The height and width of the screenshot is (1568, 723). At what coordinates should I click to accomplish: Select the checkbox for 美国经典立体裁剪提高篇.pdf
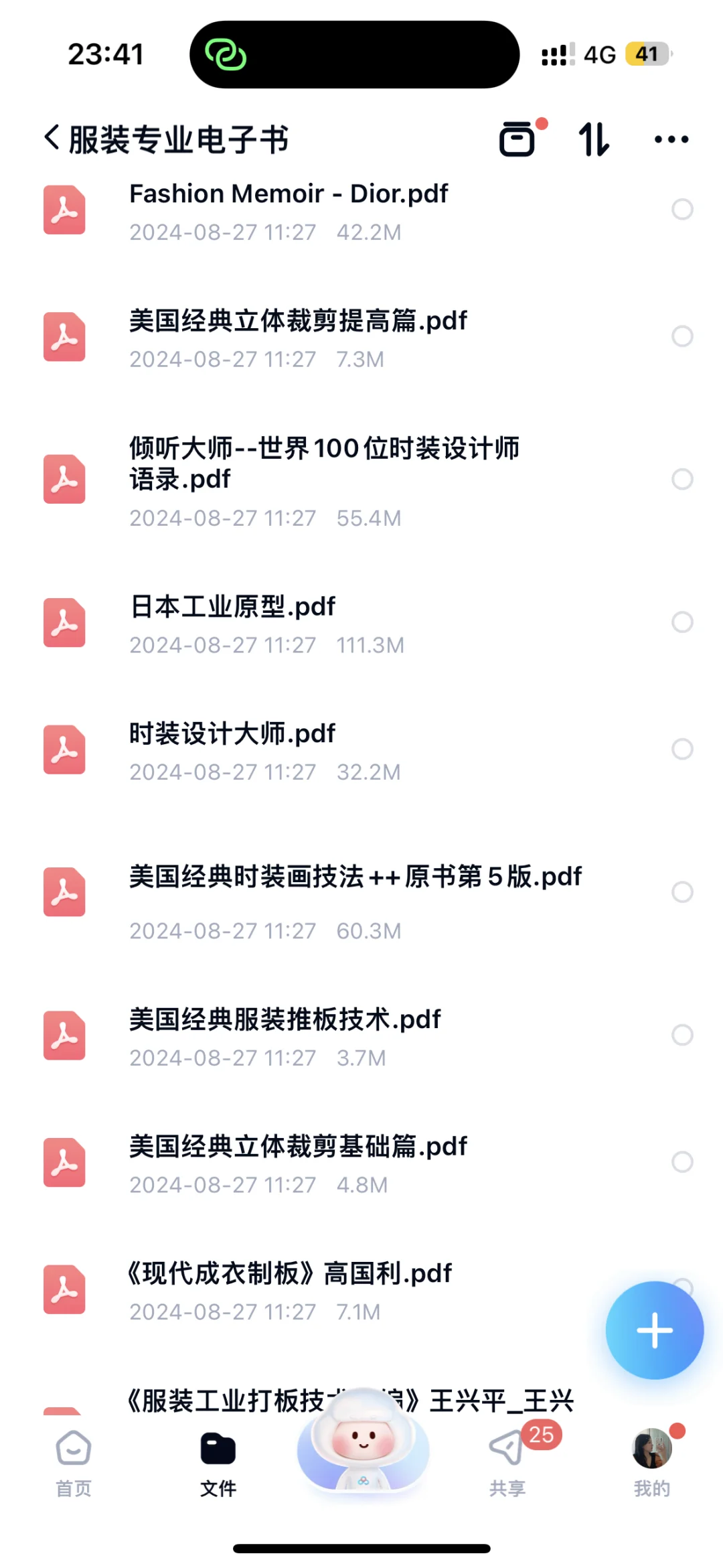point(682,336)
